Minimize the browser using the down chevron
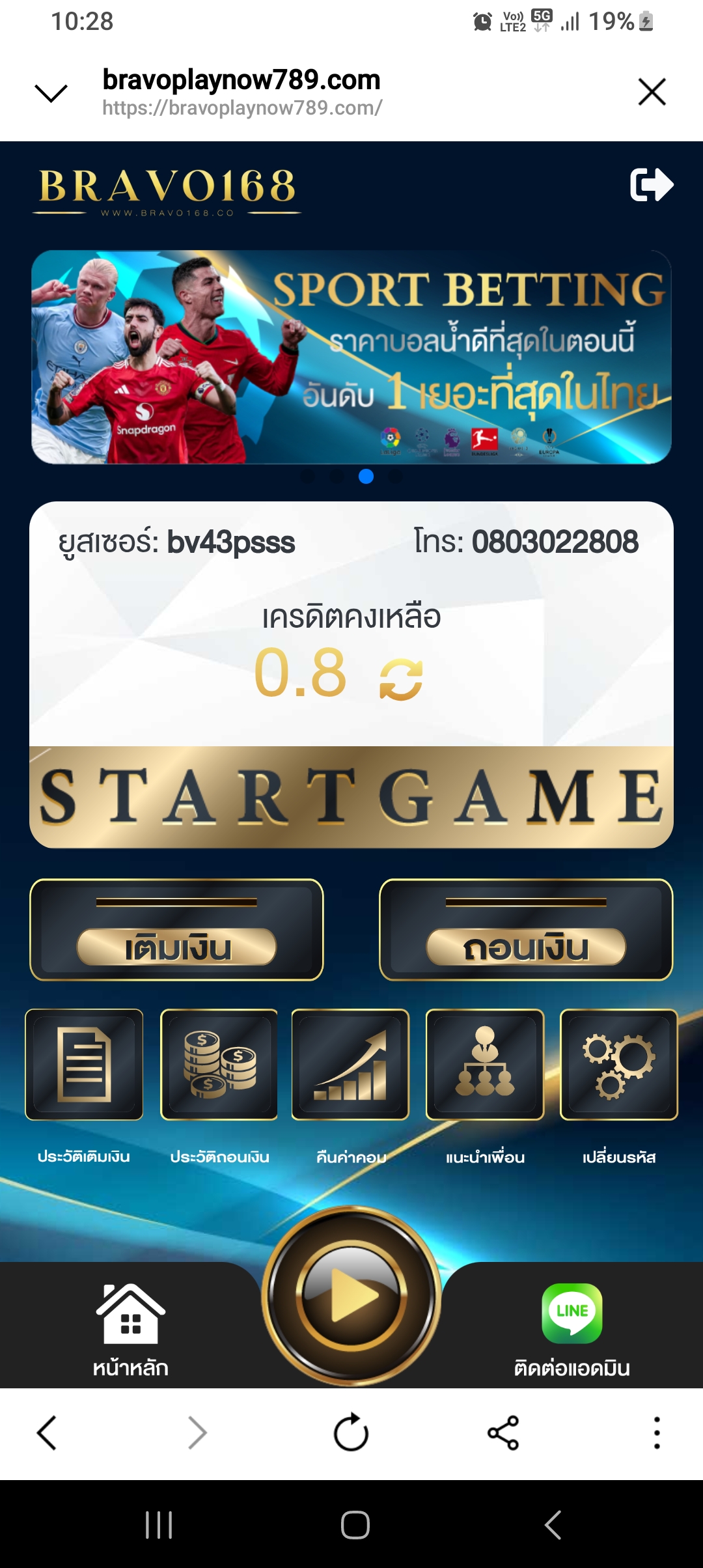Image resolution: width=703 pixels, height=1568 pixels. (51, 93)
